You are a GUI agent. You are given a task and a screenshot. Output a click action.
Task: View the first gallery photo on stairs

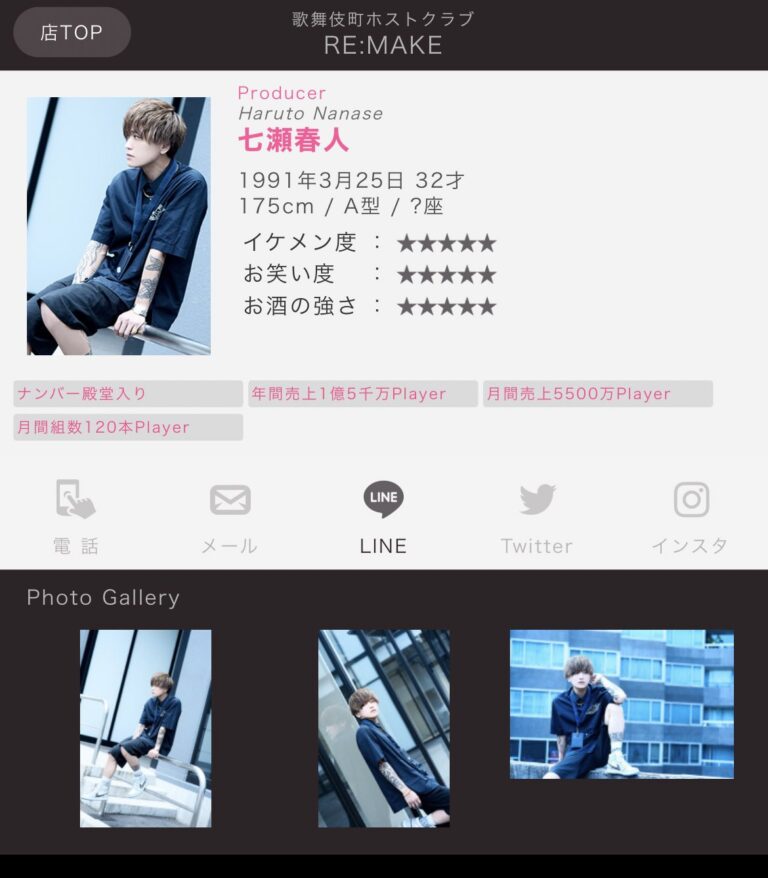tap(145, 728)
